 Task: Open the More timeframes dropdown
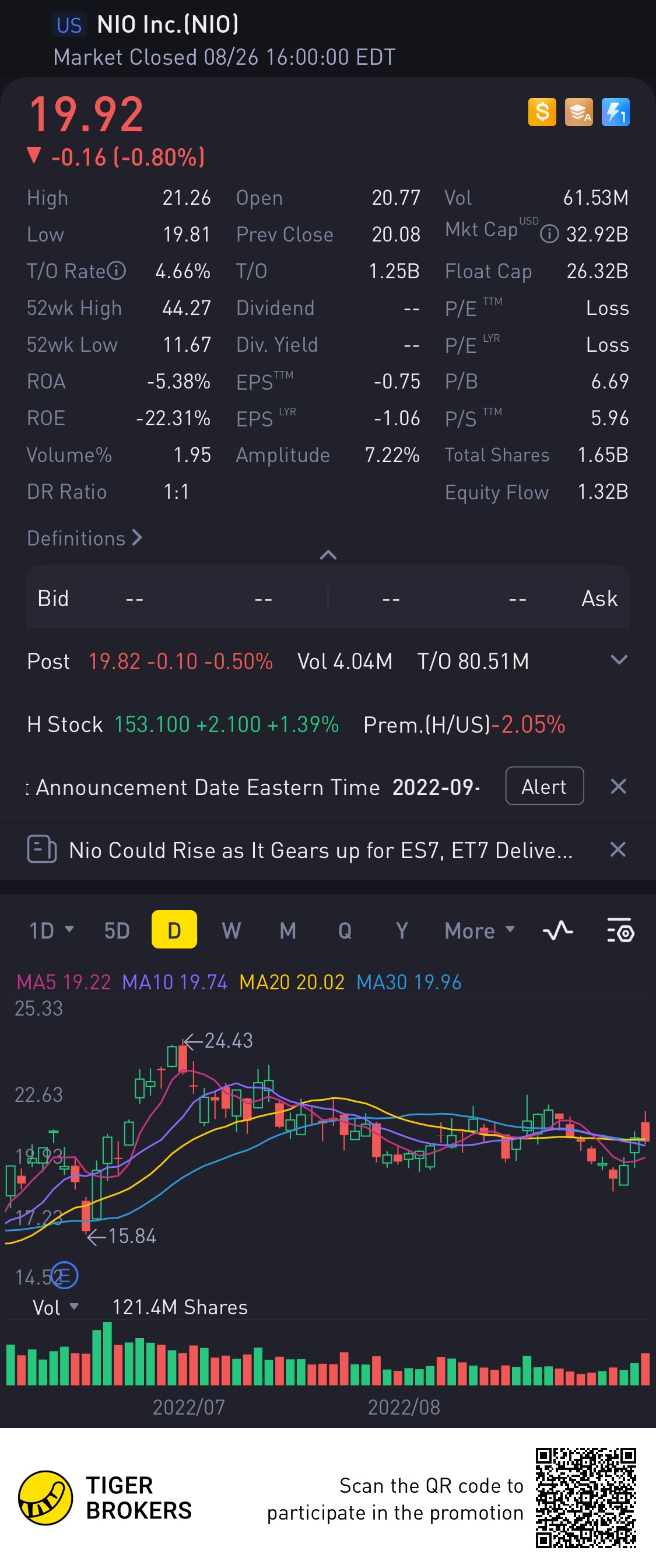pyautogui.click(x=479, y=930)
